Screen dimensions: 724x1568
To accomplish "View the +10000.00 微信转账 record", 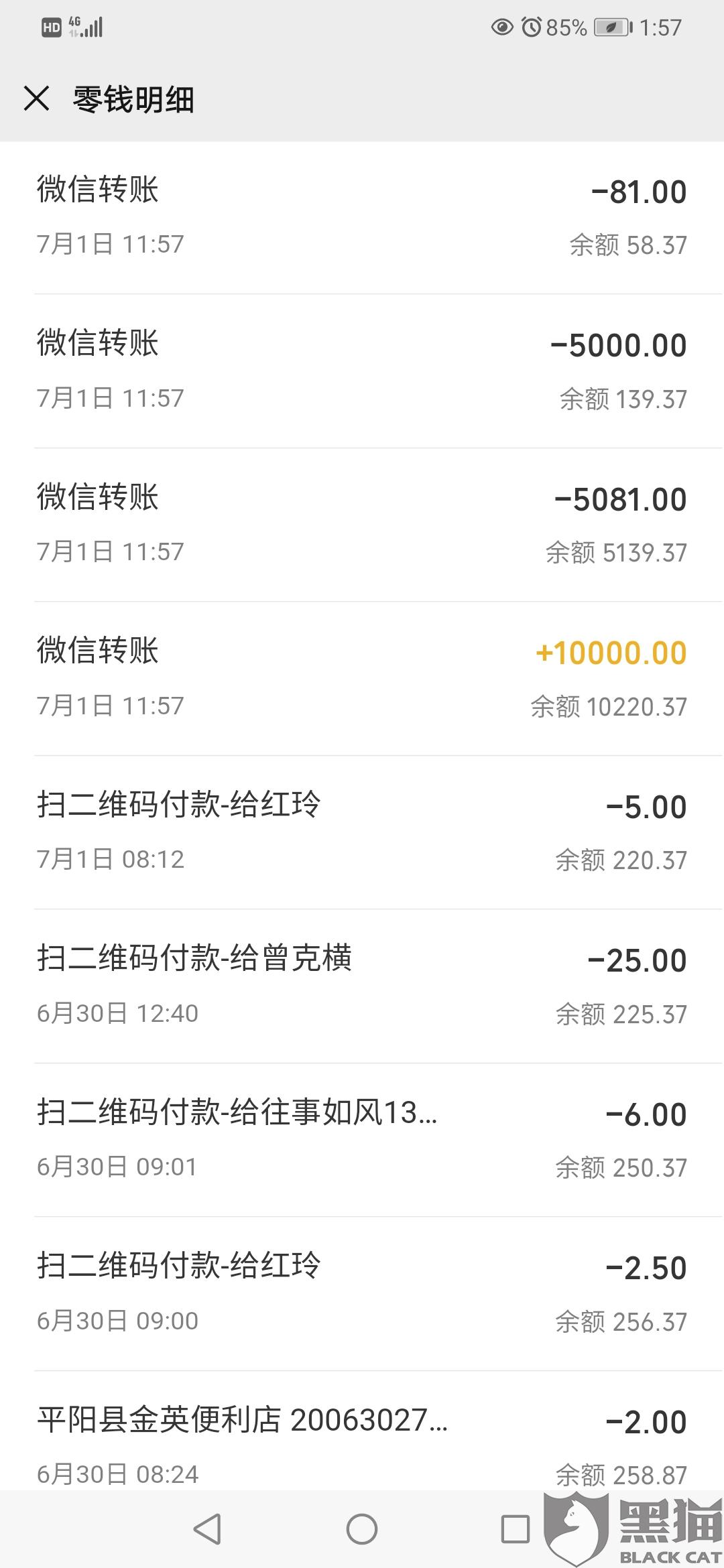I will point(362,678).
